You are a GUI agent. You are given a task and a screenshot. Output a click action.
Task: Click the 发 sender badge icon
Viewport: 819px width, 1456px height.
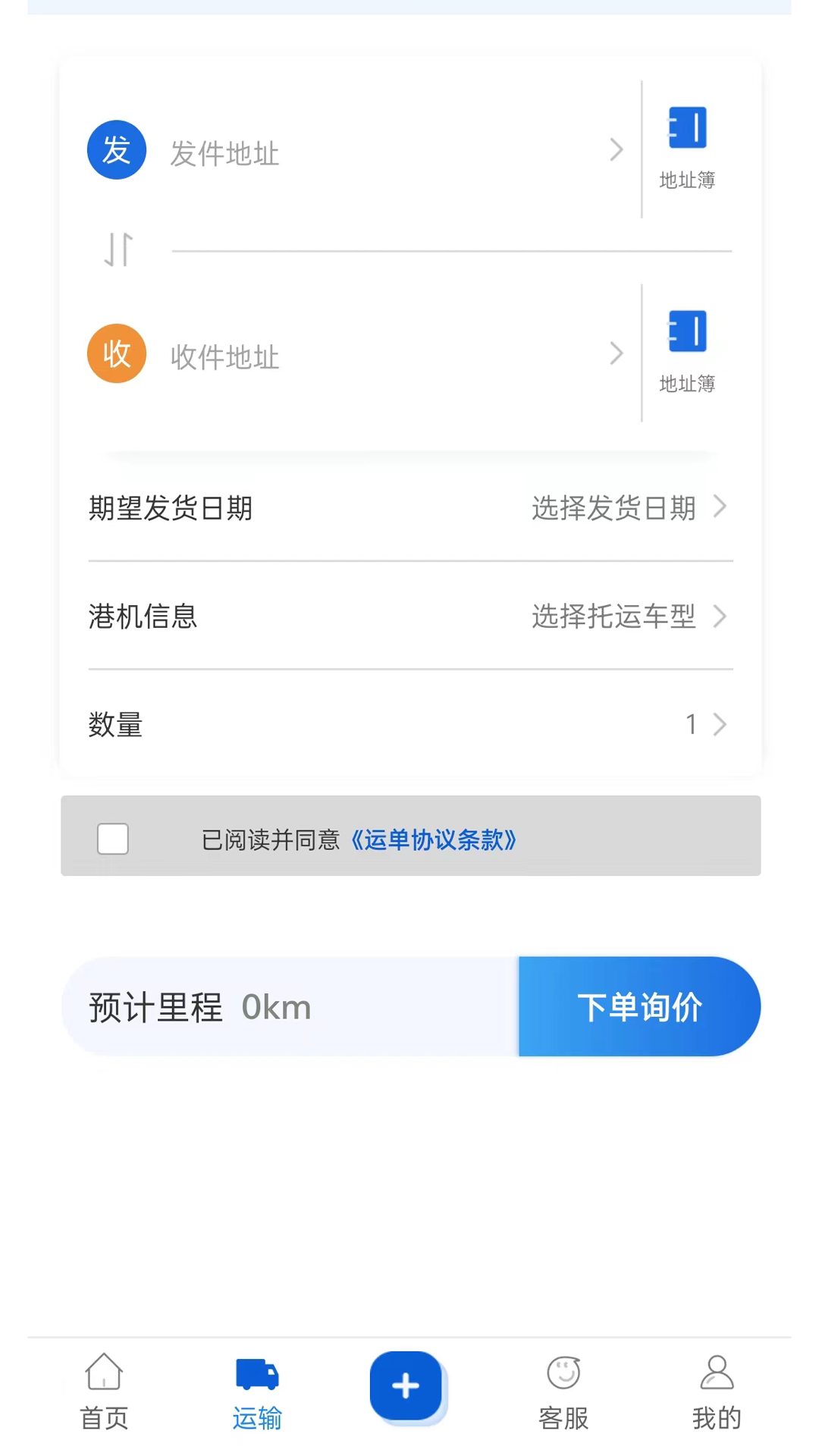pos(116,149)
